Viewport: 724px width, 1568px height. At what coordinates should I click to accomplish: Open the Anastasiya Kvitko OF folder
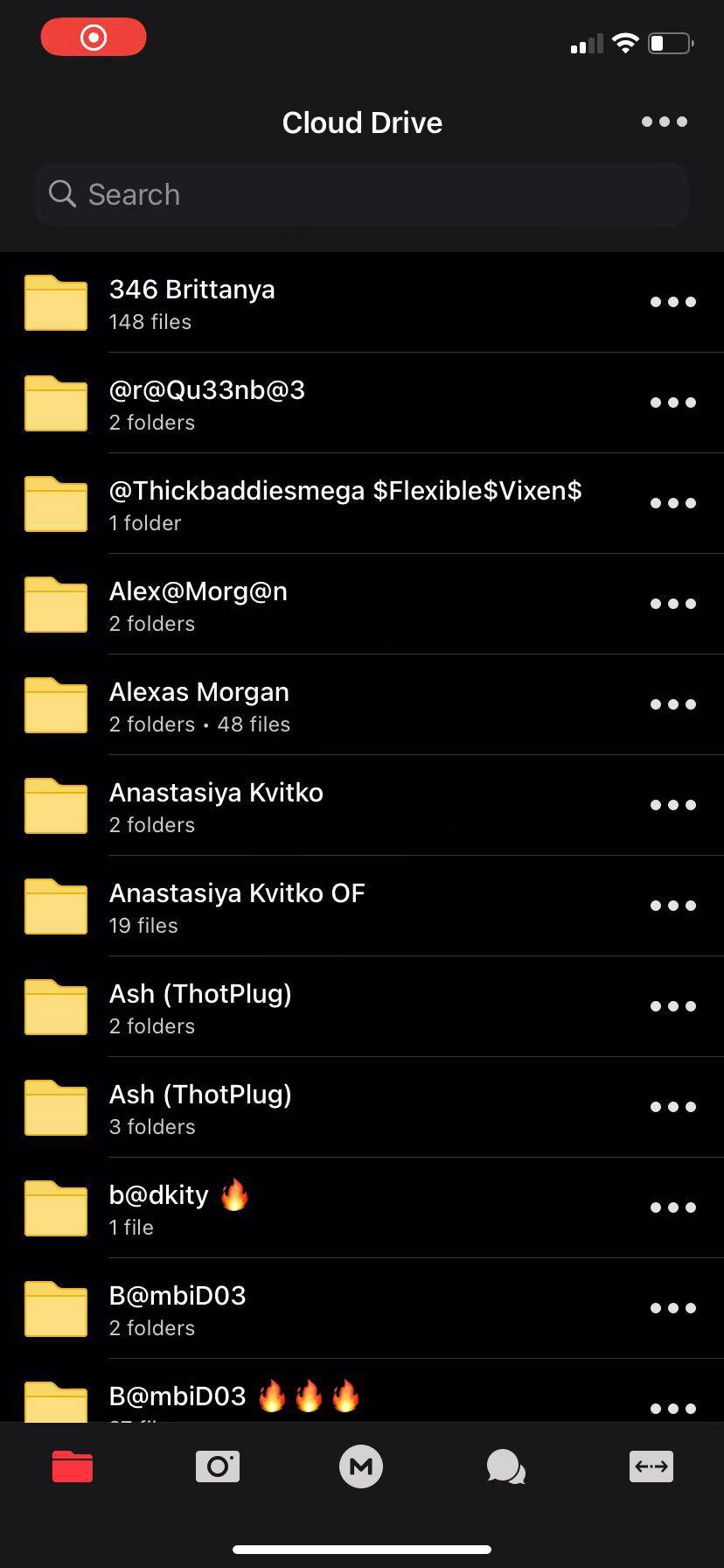pyautogui.click(x=262, y=906)
